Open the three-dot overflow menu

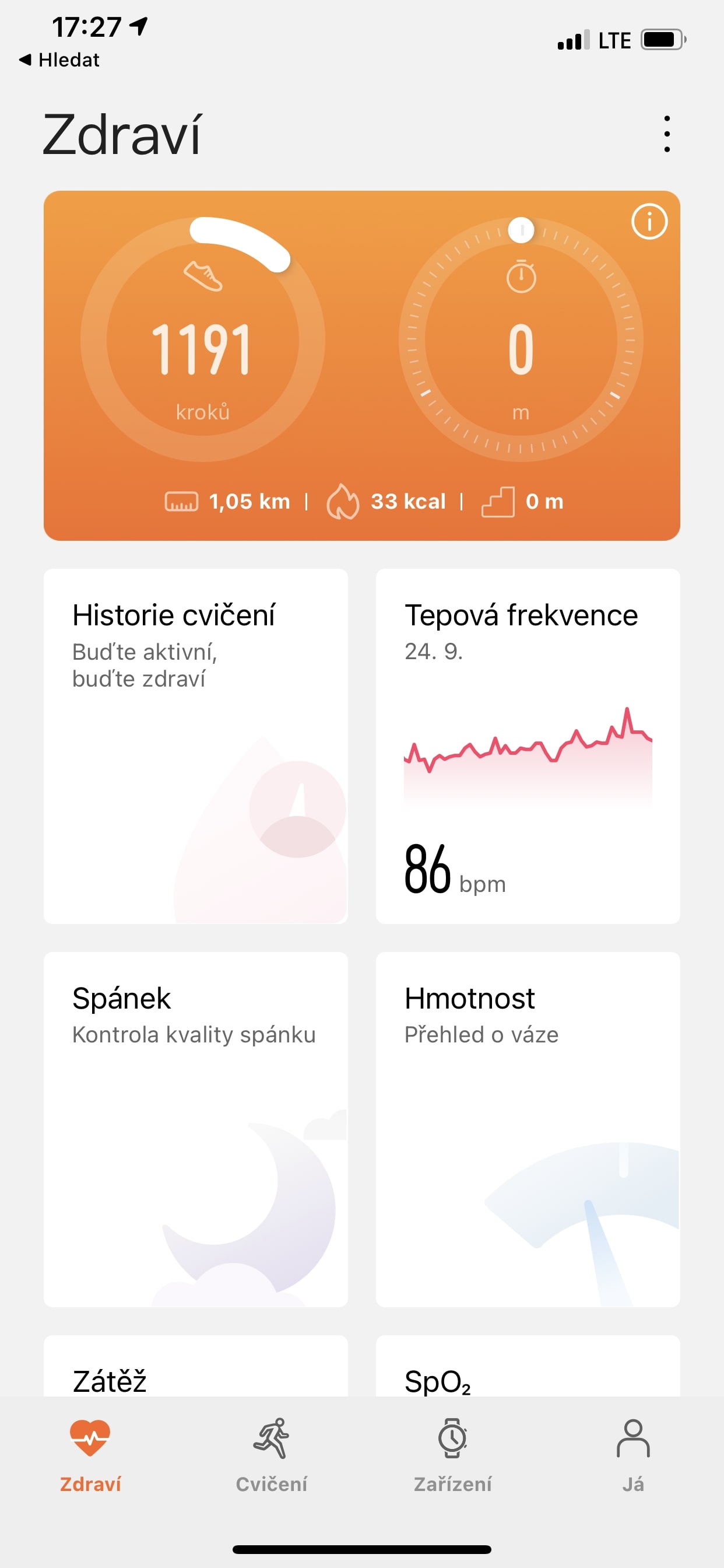pos(667,134)
